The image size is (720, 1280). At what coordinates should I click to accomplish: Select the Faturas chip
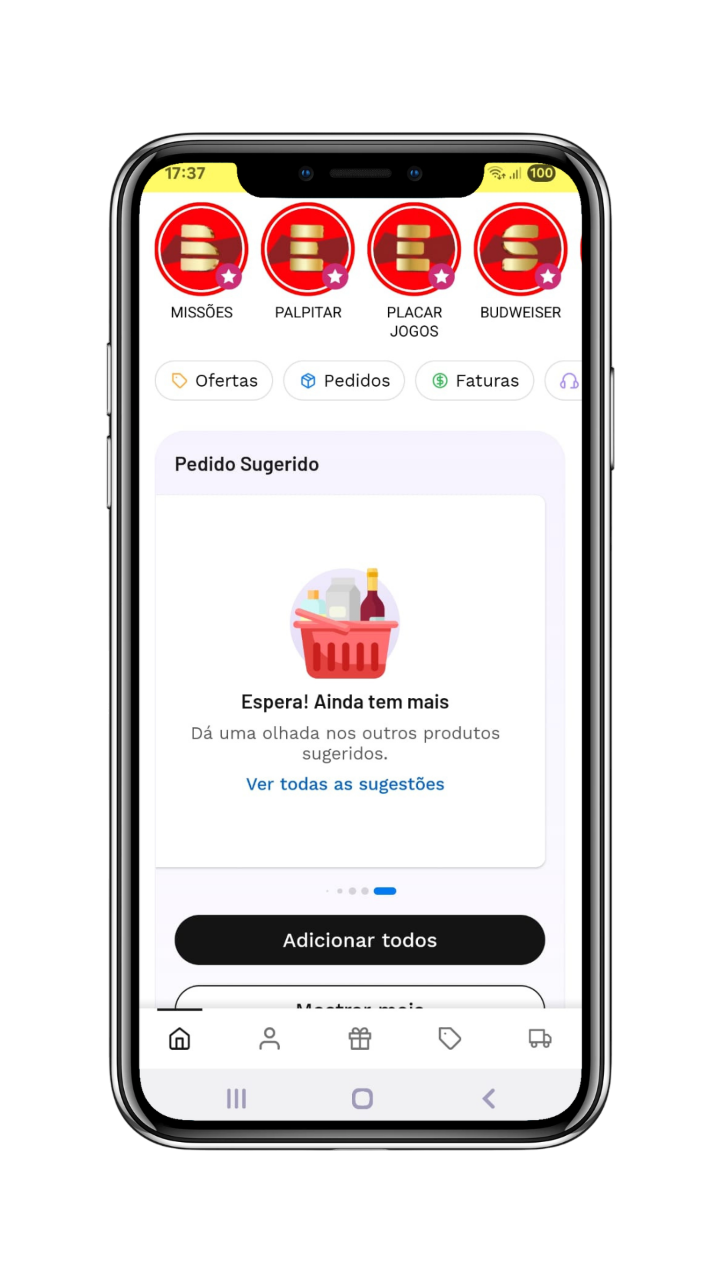pyautogui.click(x=475, y=381)
